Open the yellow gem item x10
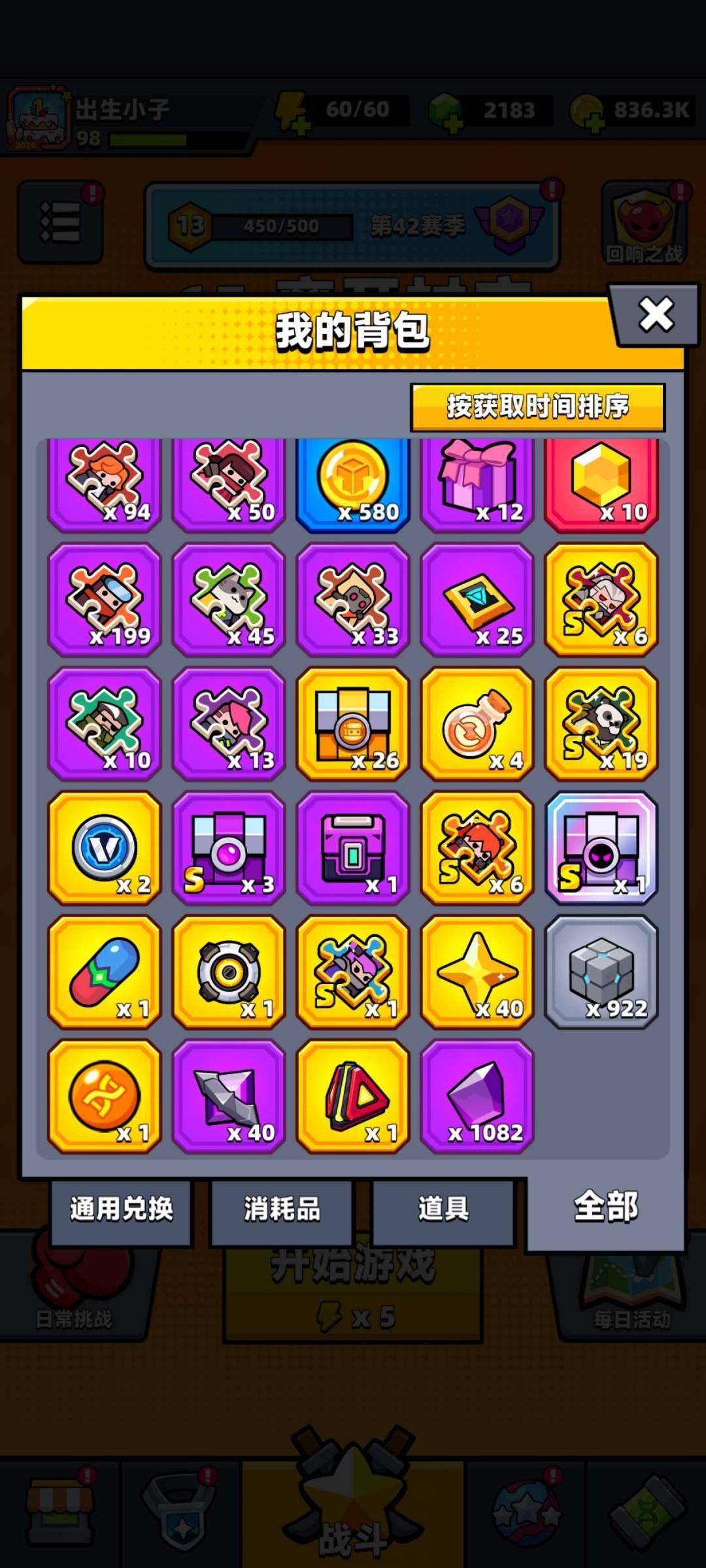 pyautogui.click(x=601, y=483)
